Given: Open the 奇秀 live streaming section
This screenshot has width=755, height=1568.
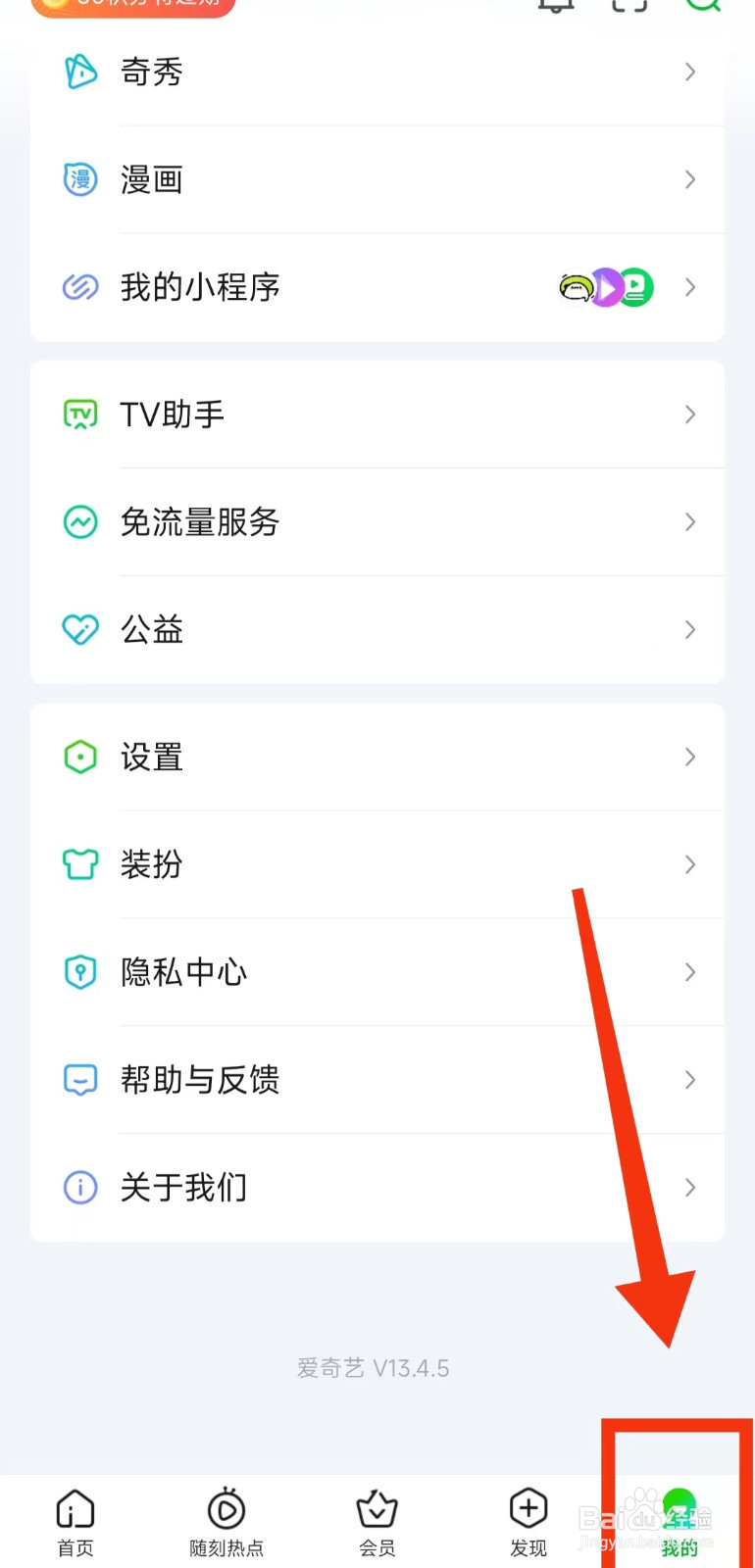Looking at the screenshot, I should (152, 72).
